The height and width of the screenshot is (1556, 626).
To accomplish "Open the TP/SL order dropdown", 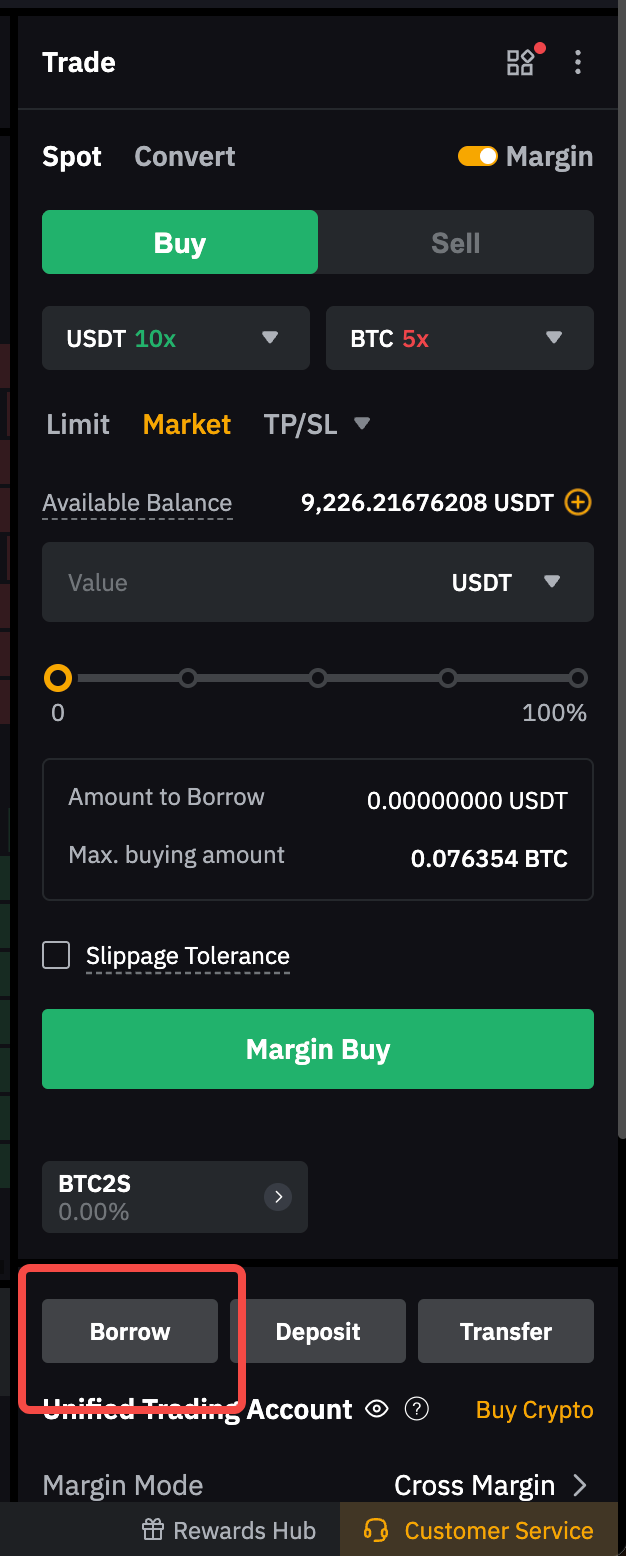I will (317, 424).
